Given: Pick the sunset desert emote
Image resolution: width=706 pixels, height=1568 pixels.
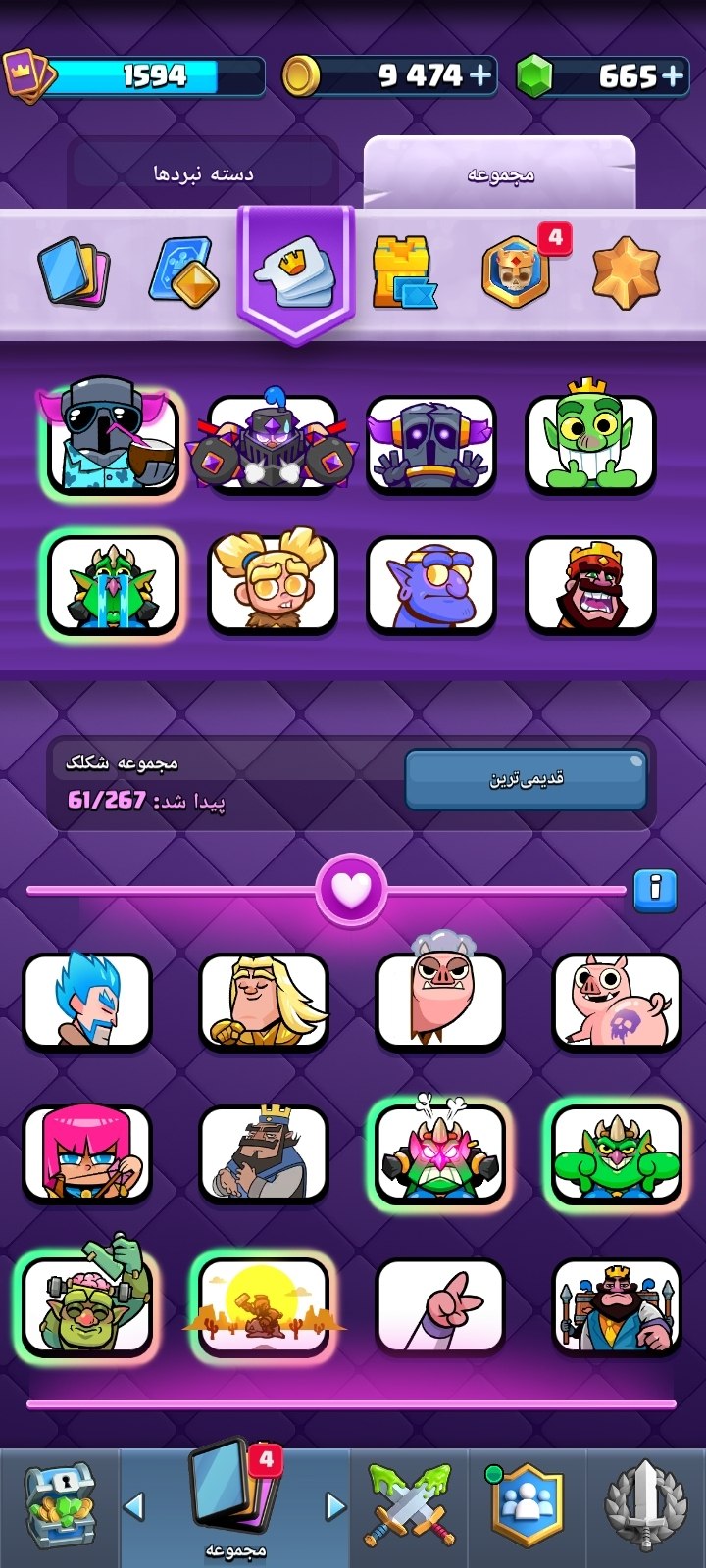Looking at the screenshot, I should point(264,1306).
